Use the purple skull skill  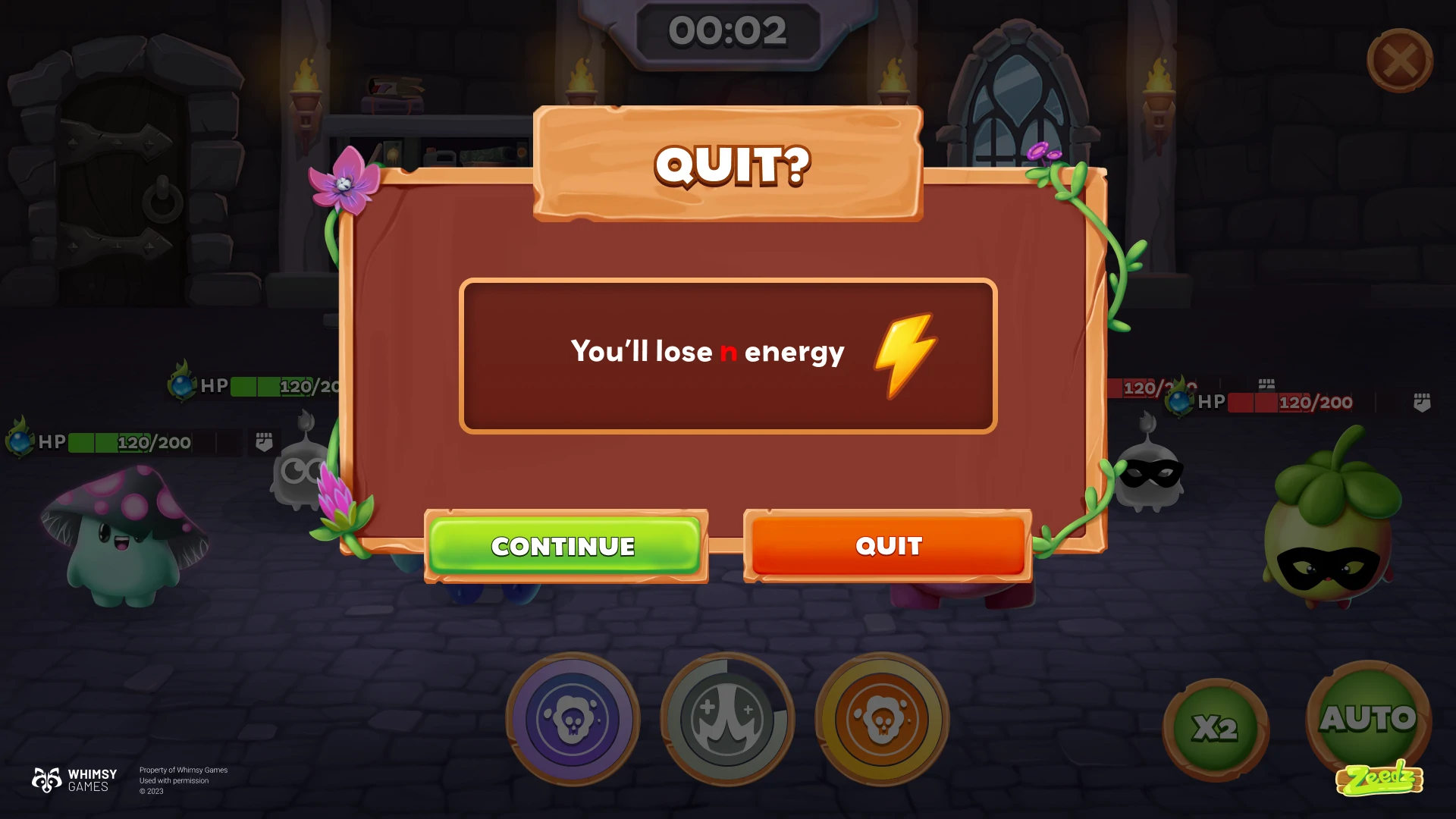tap(573, 719)
